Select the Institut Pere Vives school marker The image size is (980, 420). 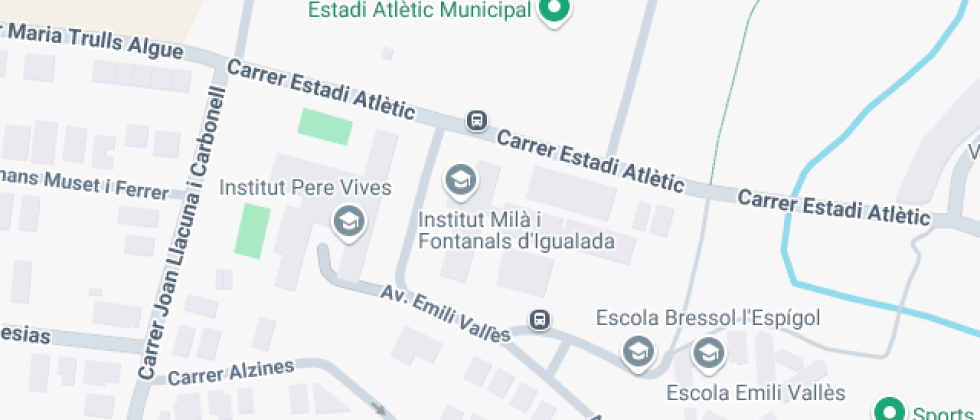click(x=348, y=221)
